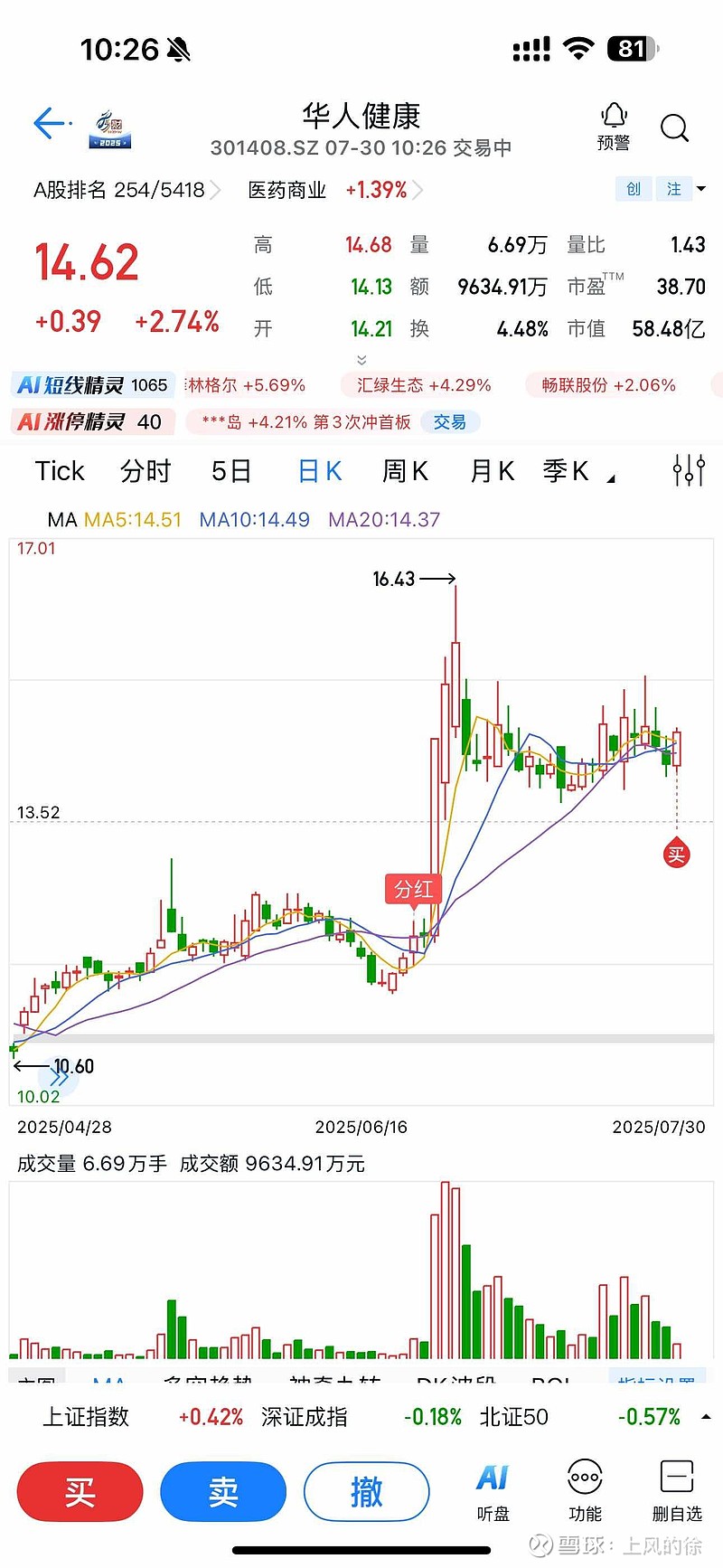The image size is (723, 1568).
Task: Open the AI涨停精灵 banner
Action: click(x=89, y=421)
